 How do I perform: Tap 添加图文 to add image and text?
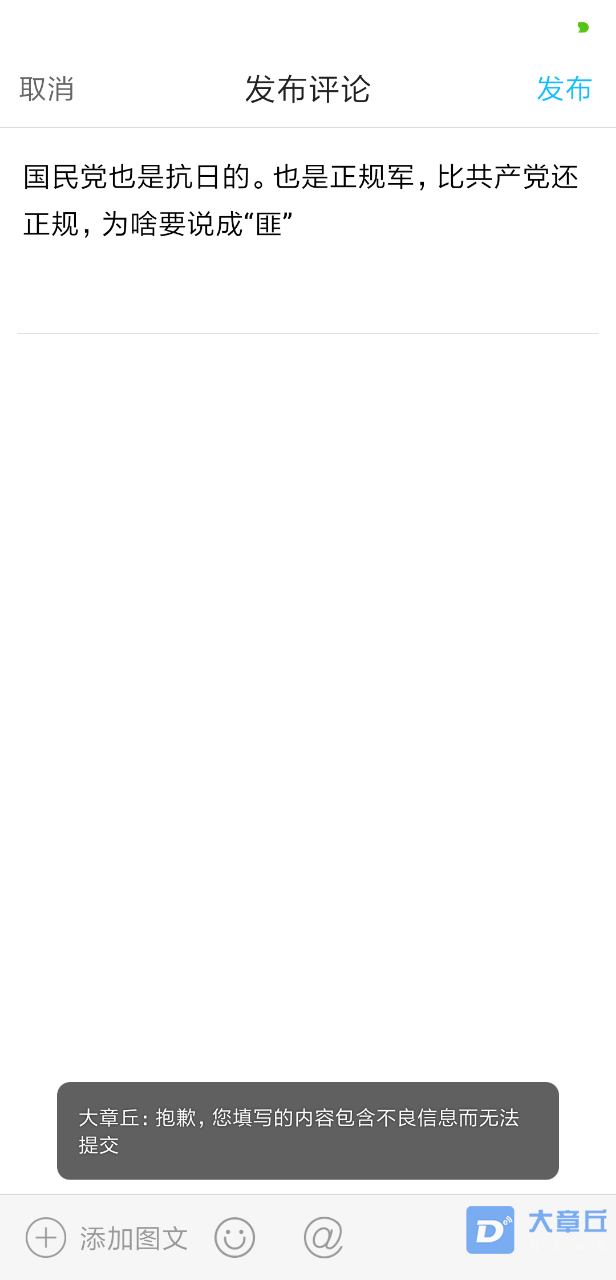[107, 1238]
